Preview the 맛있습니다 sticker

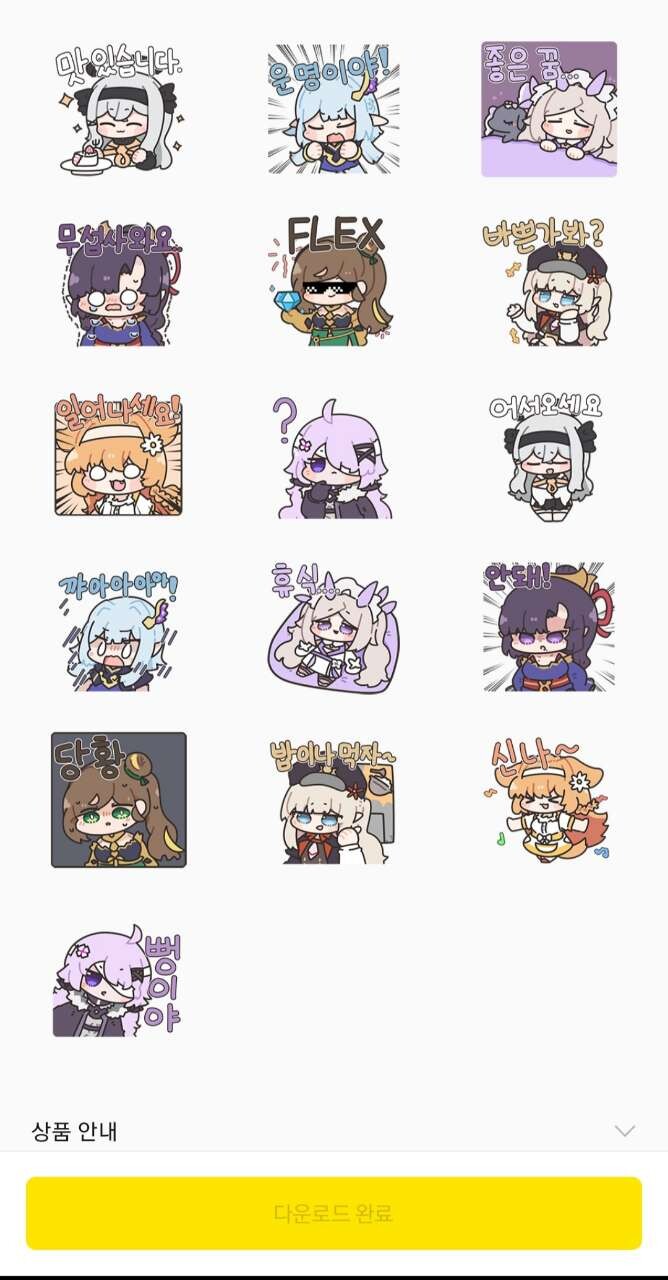(x=118, y=109)
